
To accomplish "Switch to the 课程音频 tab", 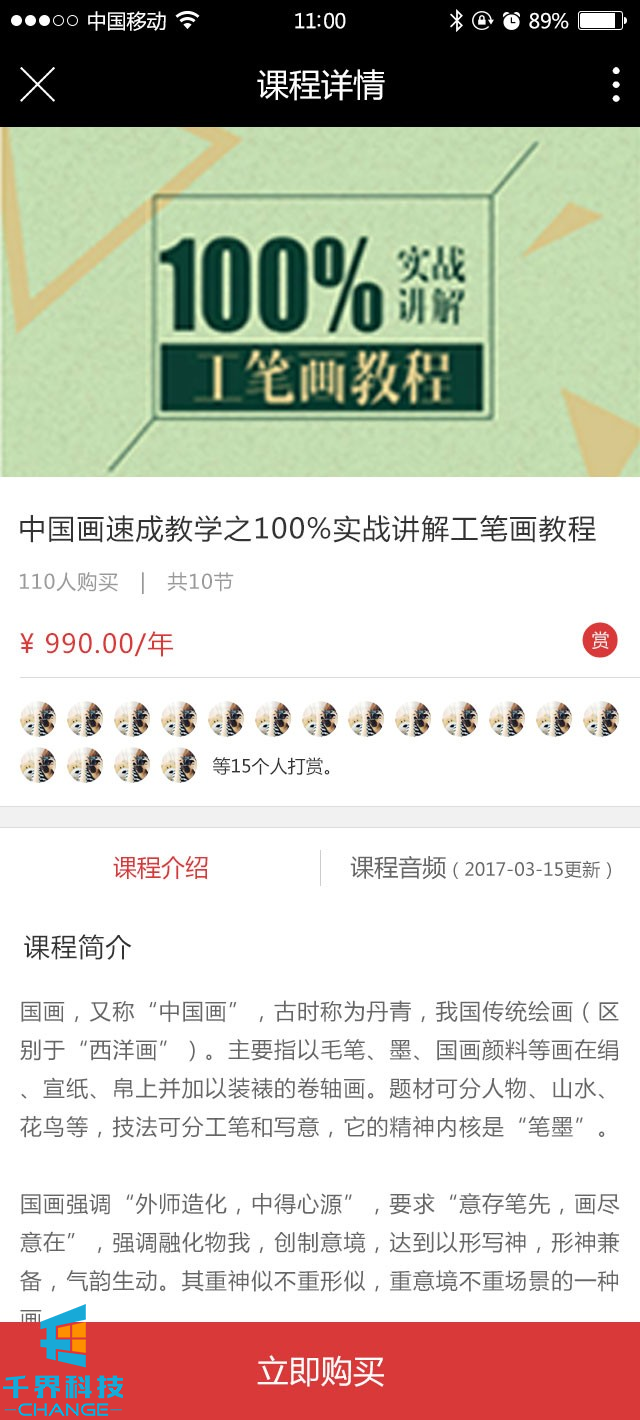I will coord(480,868).
